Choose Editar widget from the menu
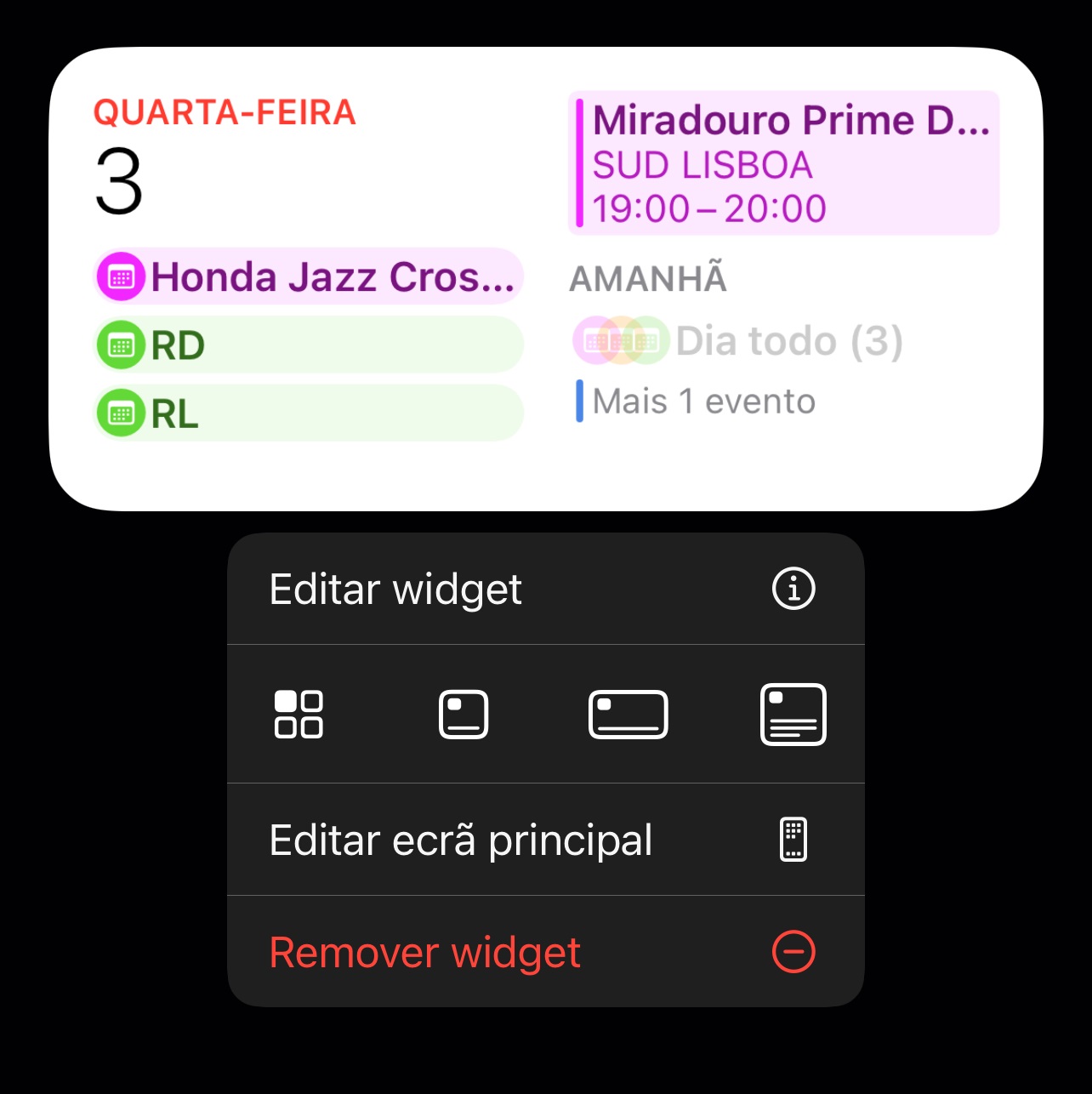This screenshot has width=1092, height=1094. tap(544, 589)
